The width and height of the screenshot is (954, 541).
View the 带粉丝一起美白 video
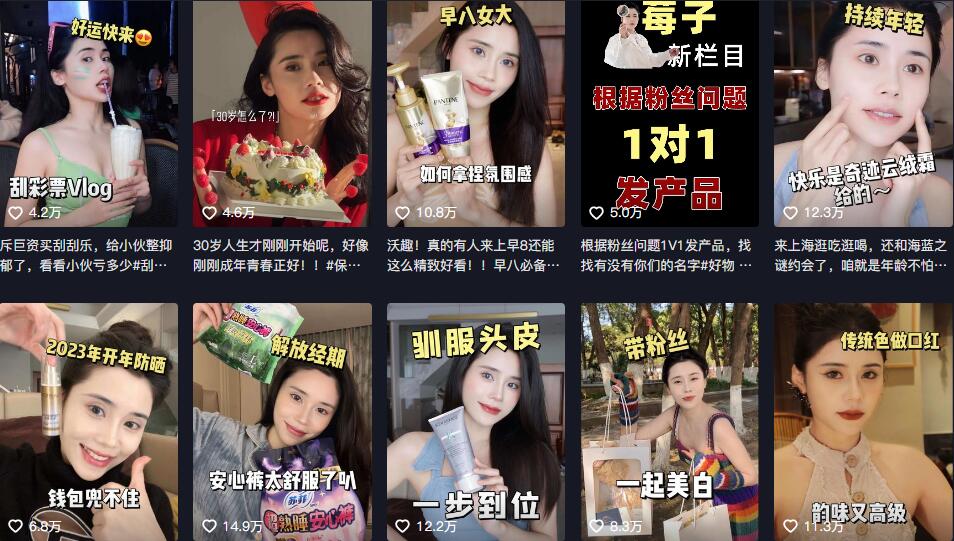click(x=669, y=420)
